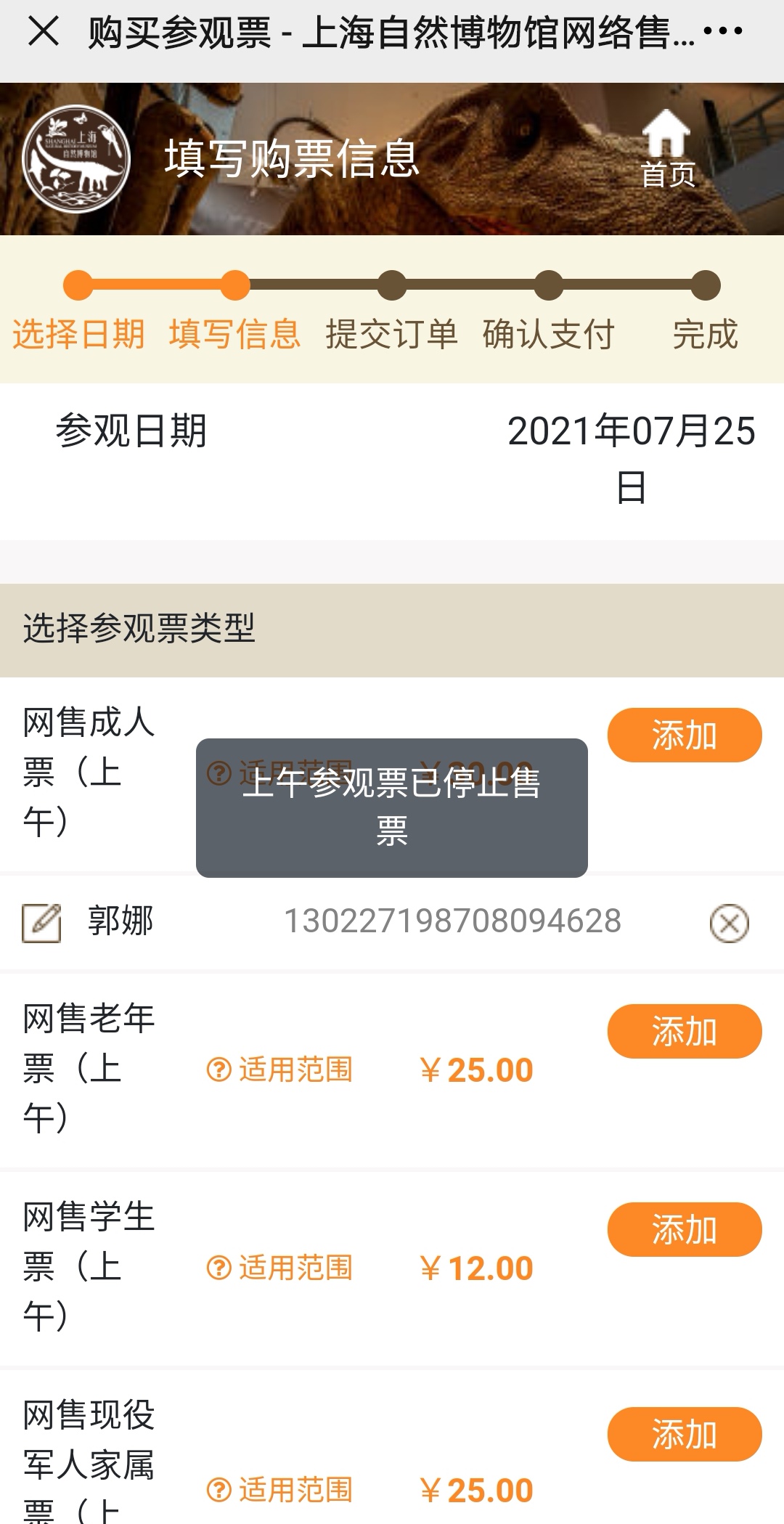Screen dimensions: 784x1524
Task: View 适用范围 for 网售老年票
Action: pos(280,1070)
